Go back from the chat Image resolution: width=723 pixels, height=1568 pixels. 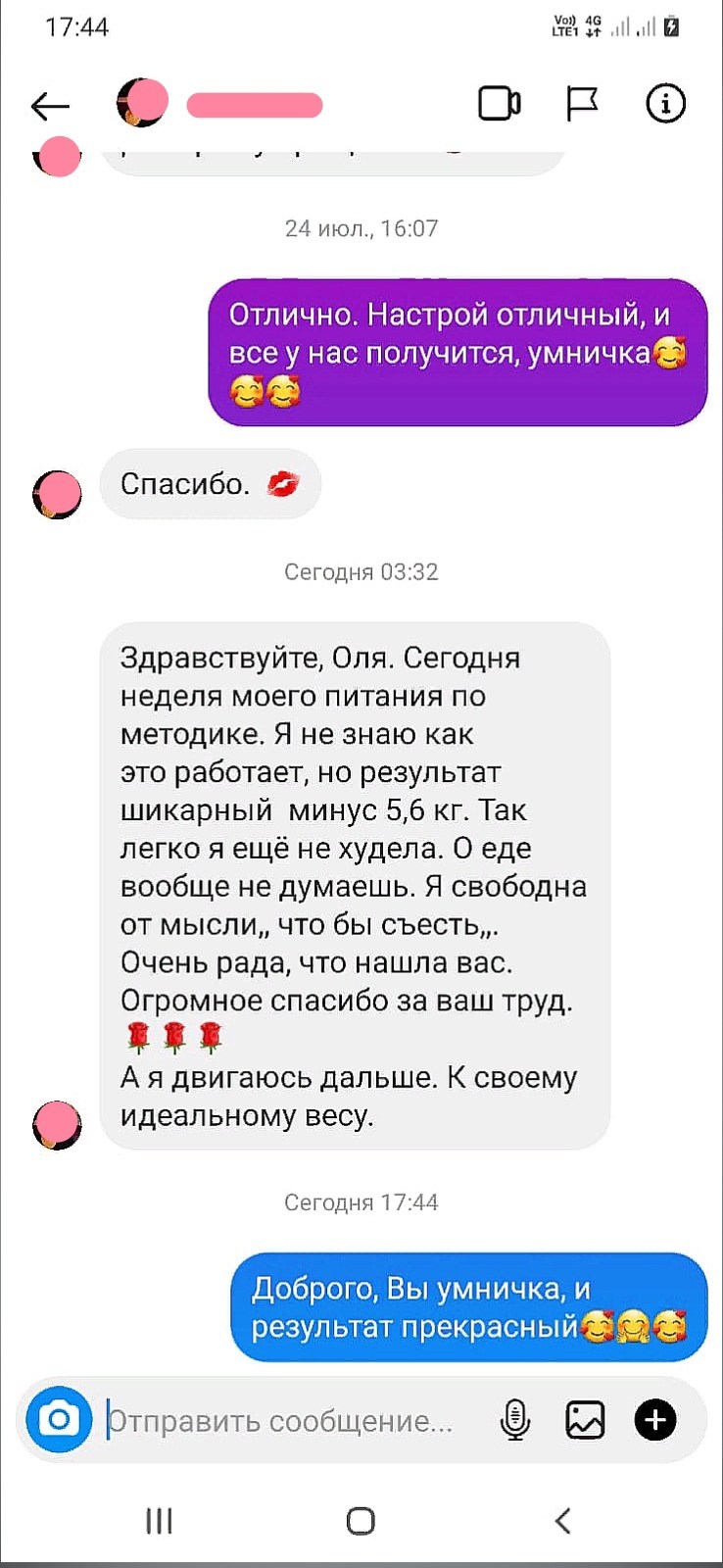[x=50, y=105]
